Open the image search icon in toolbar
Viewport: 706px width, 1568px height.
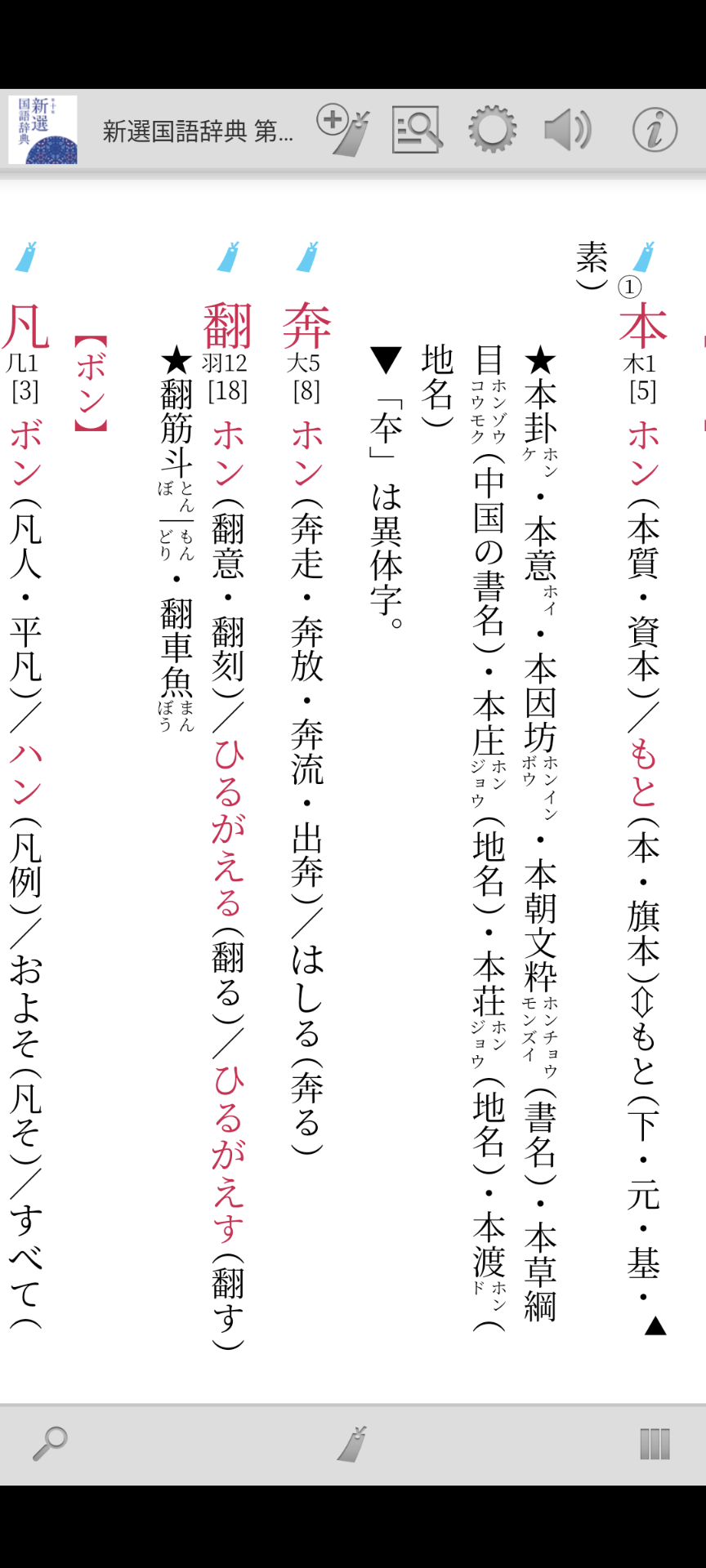[417, 130]
